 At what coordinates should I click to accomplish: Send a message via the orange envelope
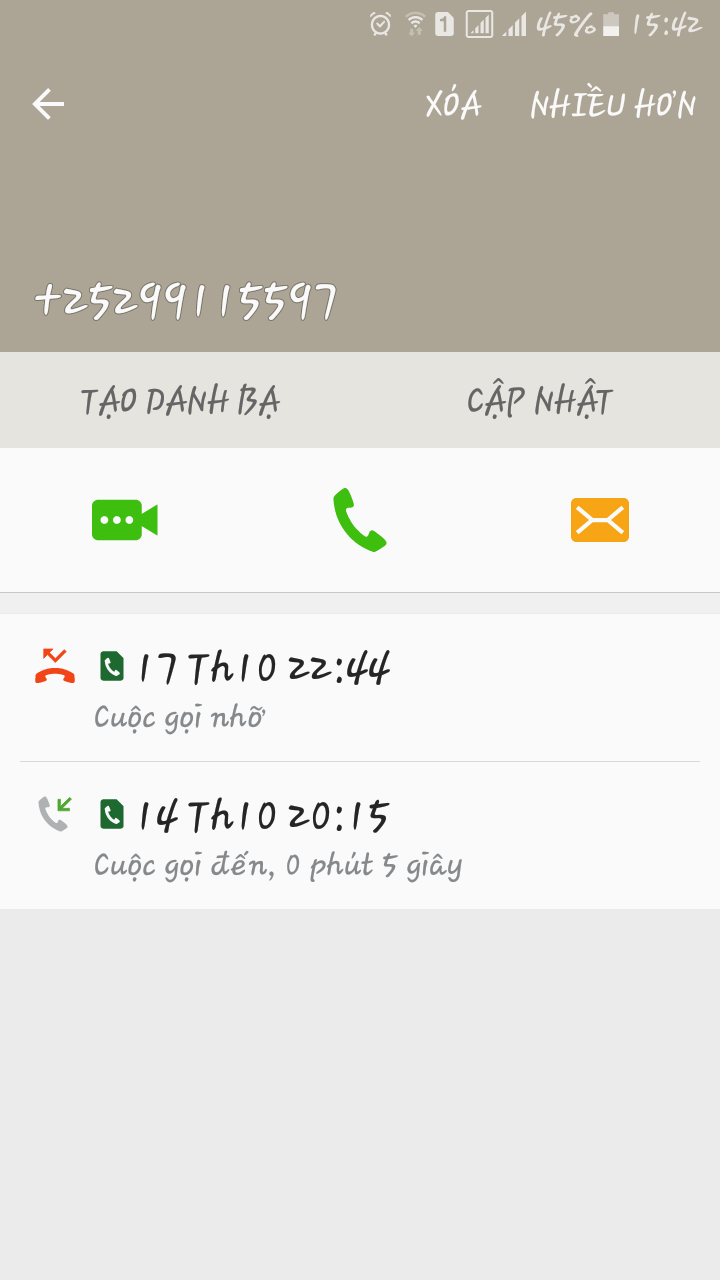[600, 520]
